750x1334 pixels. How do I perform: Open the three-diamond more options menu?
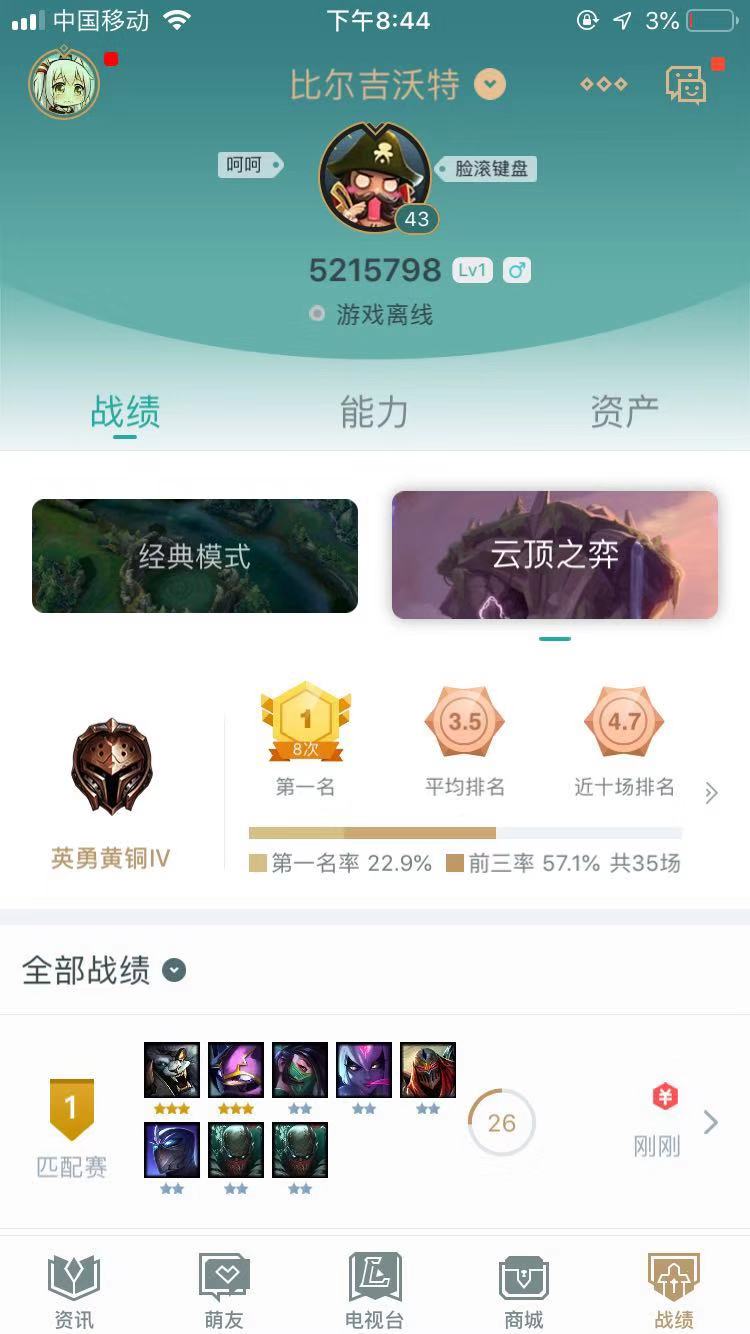[x=604, y=84]
